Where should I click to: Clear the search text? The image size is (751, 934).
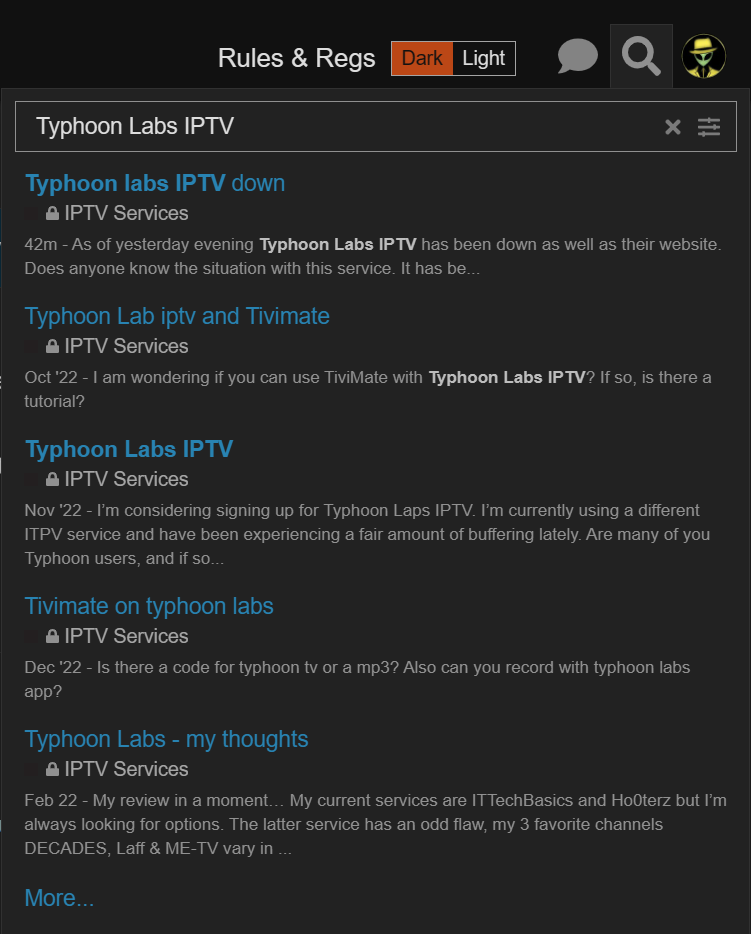click(x=673, y=127)
